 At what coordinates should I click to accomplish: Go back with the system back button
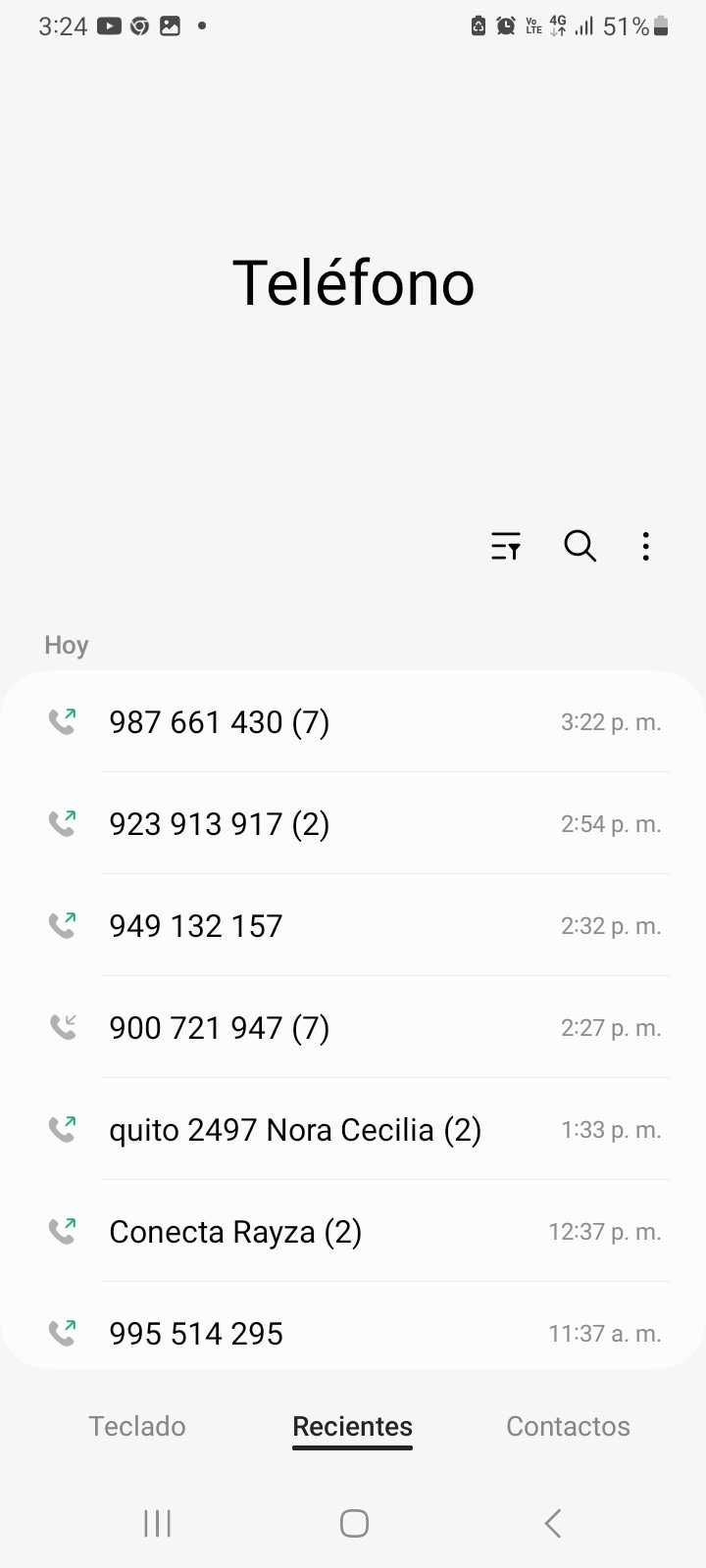(553, 1523)
